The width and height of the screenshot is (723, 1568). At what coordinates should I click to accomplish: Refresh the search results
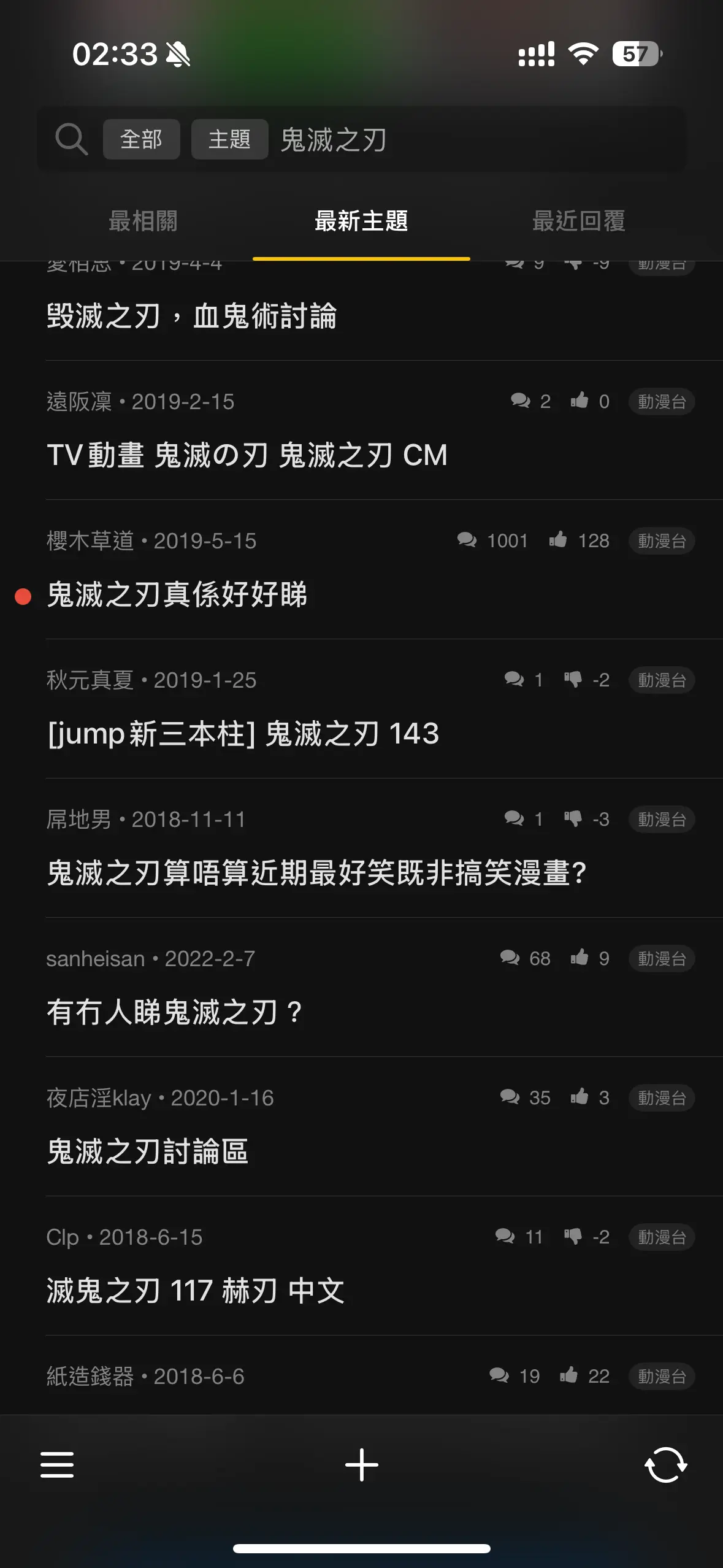point(666,1465)
